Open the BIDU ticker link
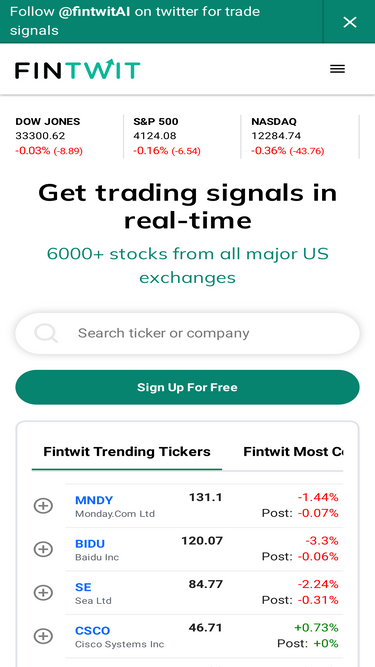The height and width of the screenshot is (667, 375). tap(90, 544)
